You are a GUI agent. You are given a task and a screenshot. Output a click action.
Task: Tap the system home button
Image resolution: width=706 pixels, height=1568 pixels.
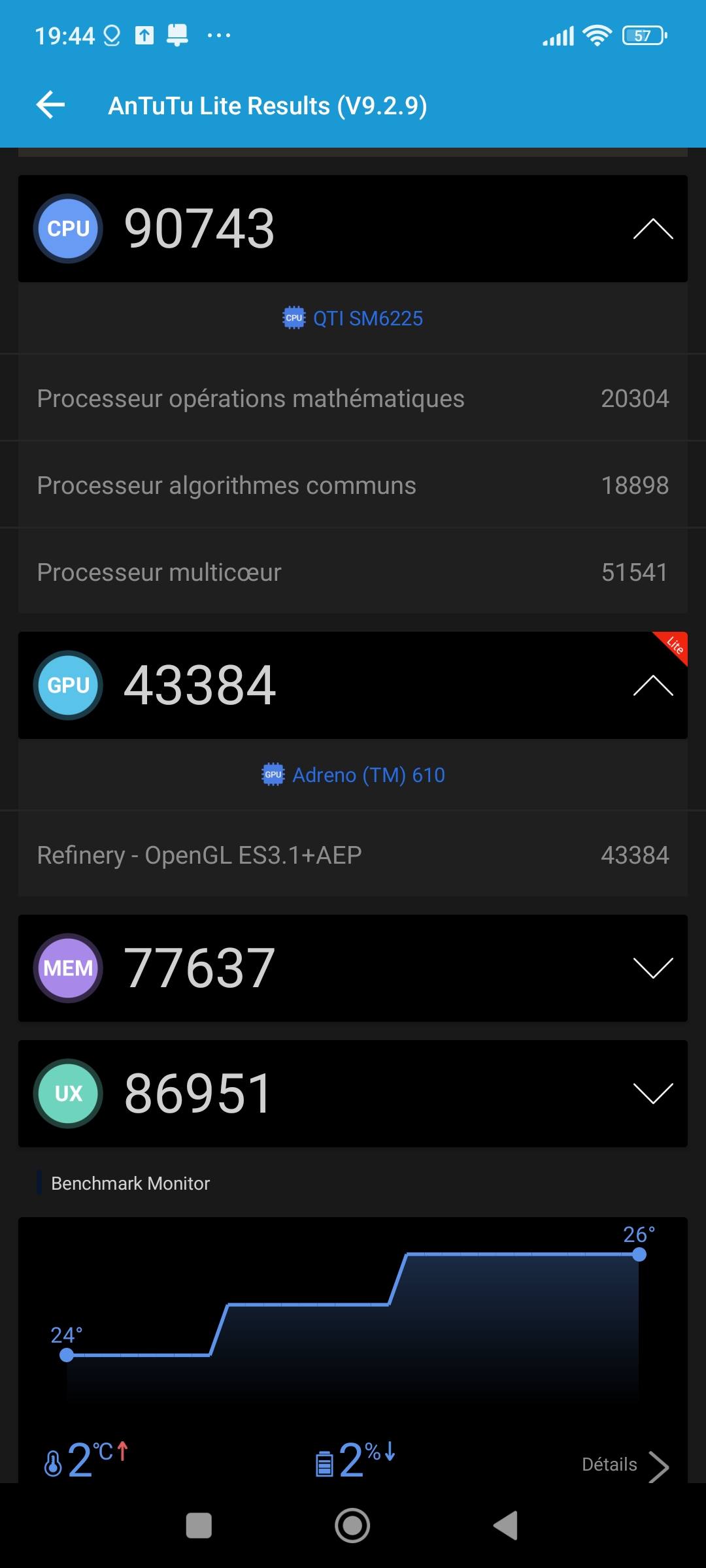(352, 1526)
